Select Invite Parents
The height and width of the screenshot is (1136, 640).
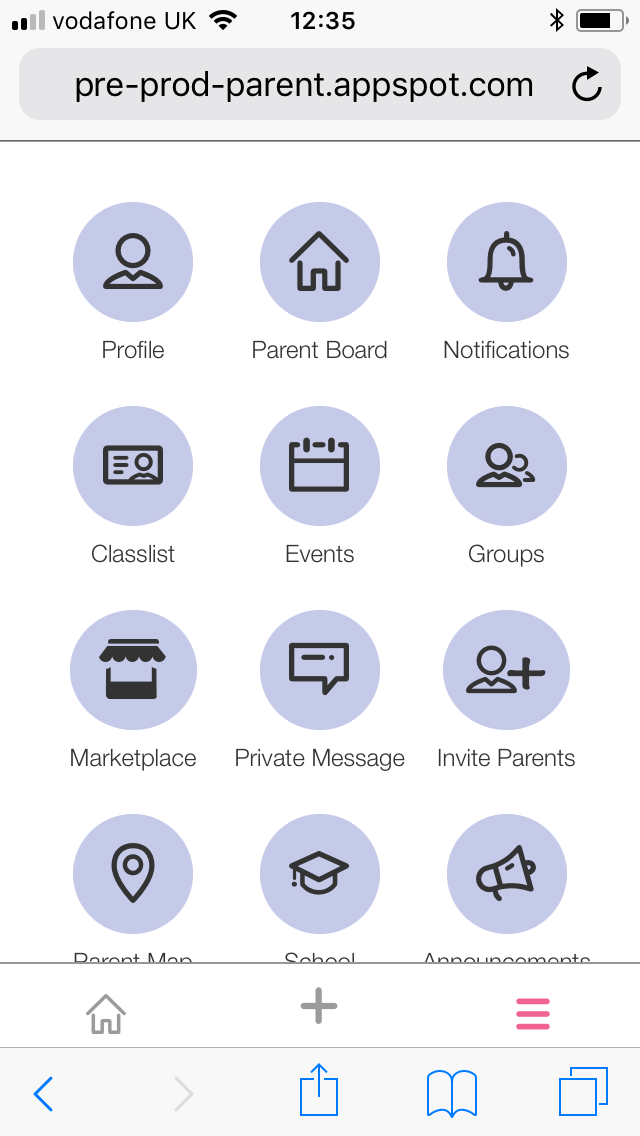[x=507, y=670]
